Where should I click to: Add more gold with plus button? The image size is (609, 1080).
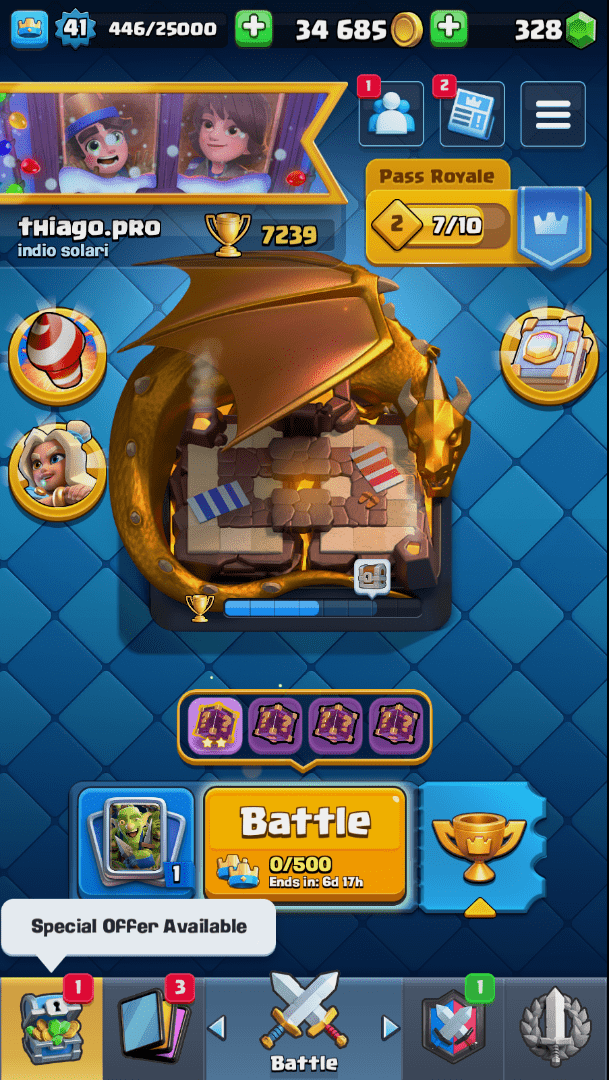click(x=449, y=28)
